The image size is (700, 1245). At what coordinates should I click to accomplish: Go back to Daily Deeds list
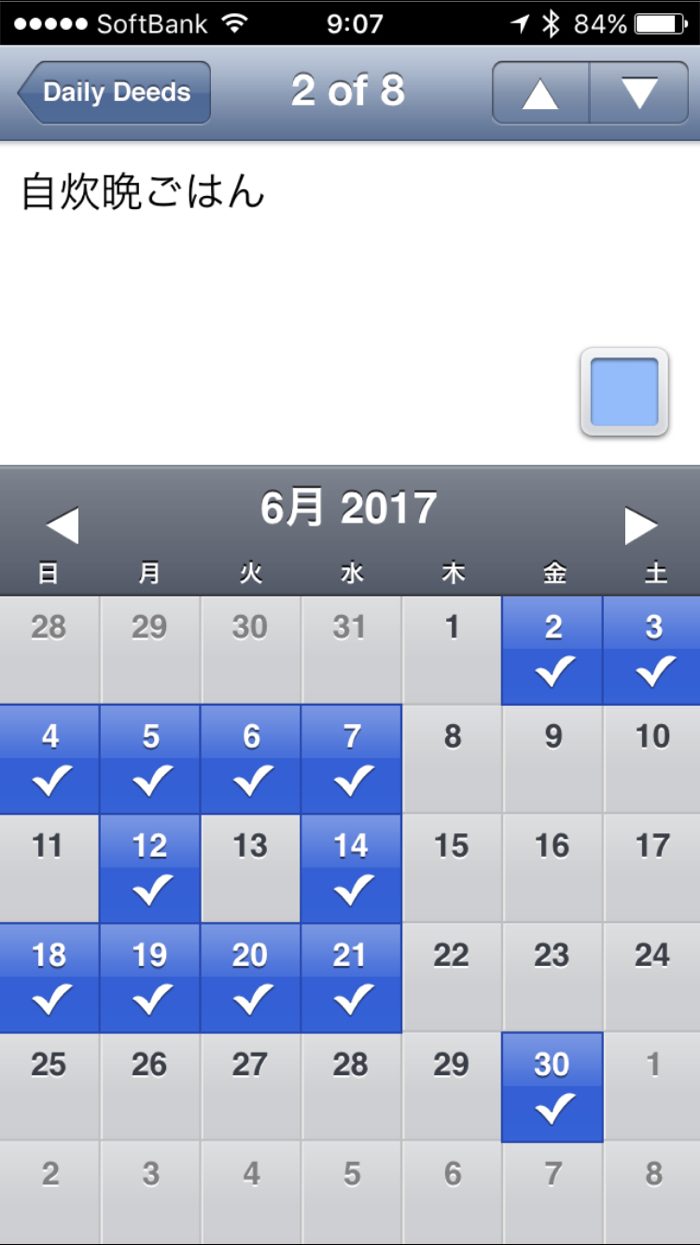(114, 93)
